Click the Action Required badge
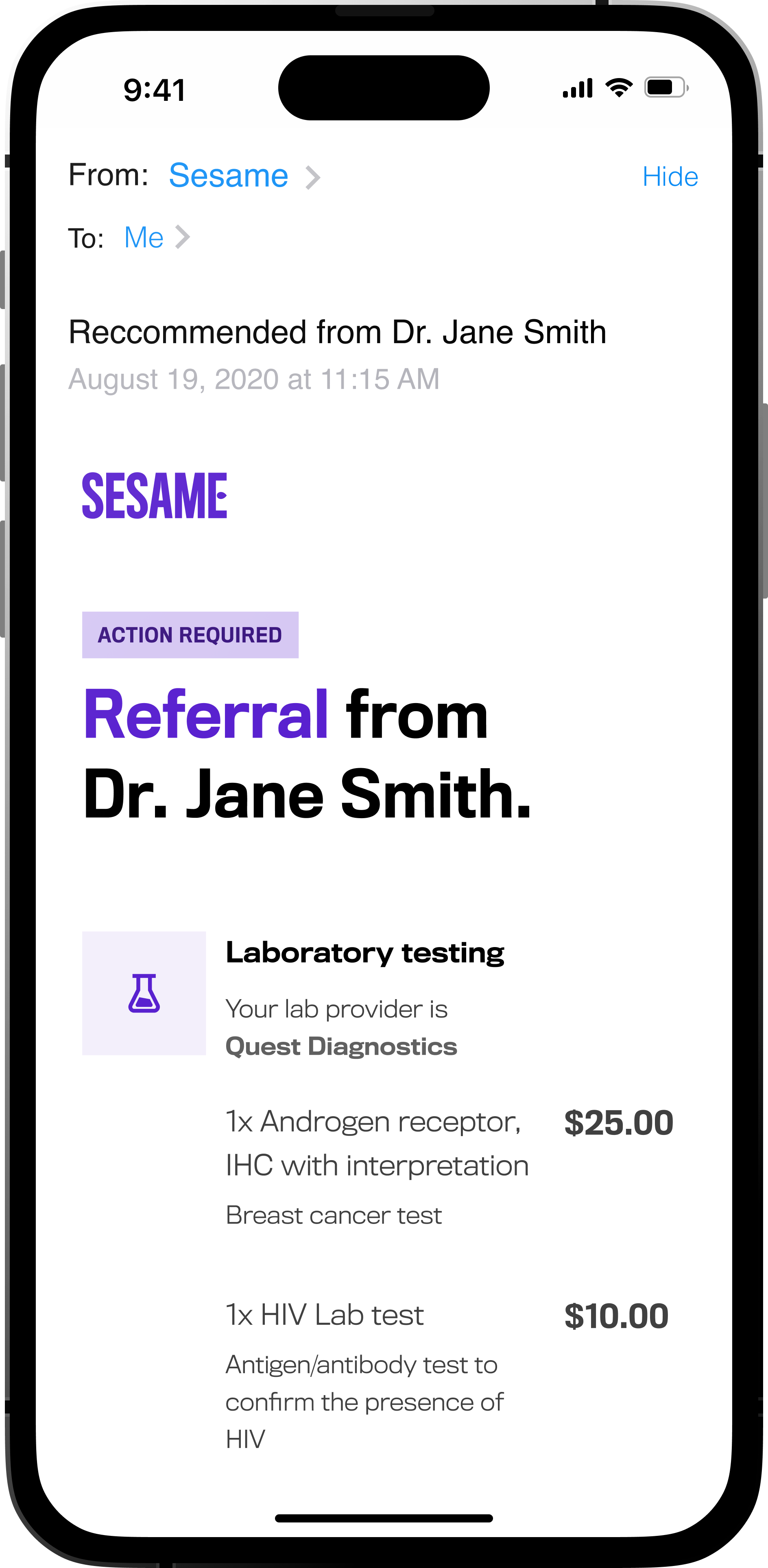 (190, 634)
